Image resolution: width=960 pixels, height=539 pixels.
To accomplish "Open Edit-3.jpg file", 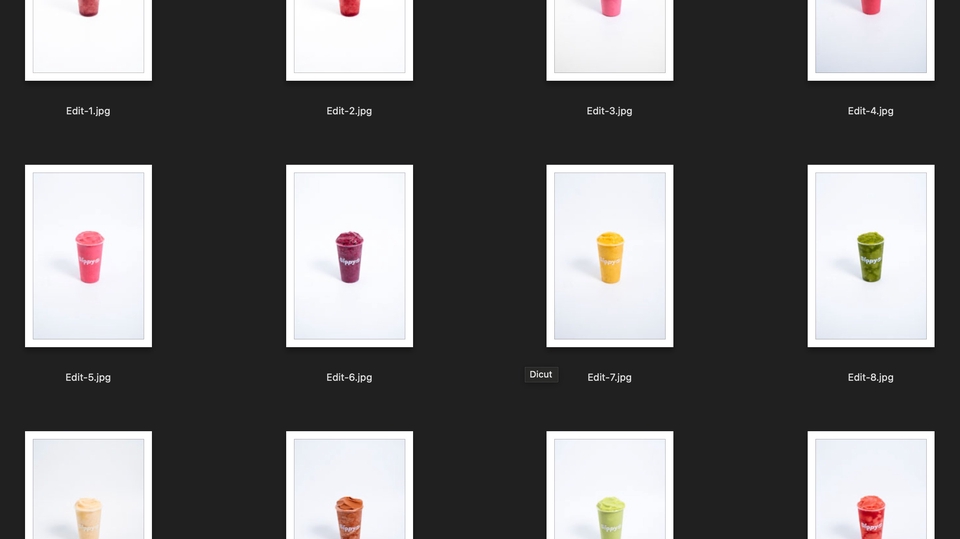I will tap(609, 38).
